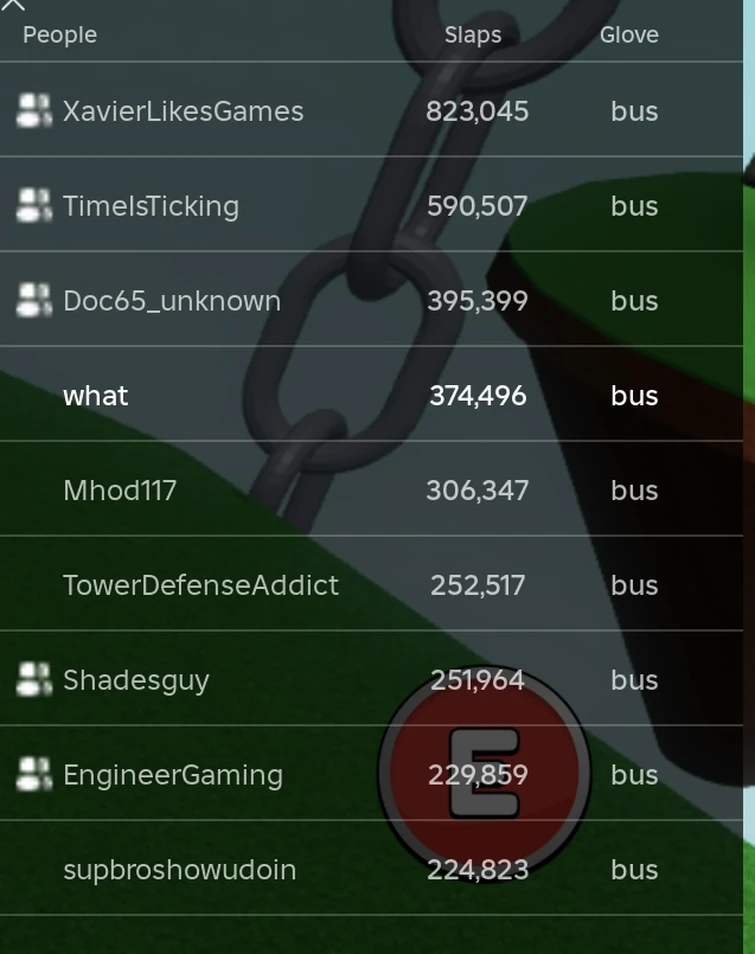Click the friend icon beside XavierLikesGames
Image resolution: width=755 pixels, height=954 pixels.
click(x=33, y=111)
